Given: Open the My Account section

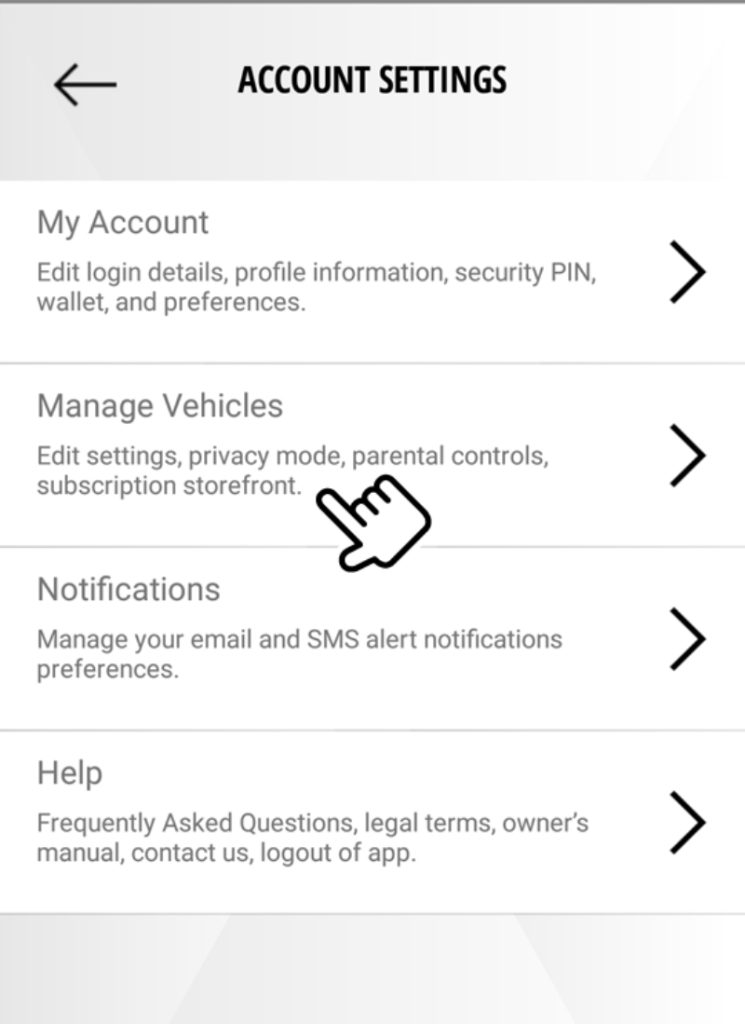Looking at the screenshot, I should pos(124,222).
